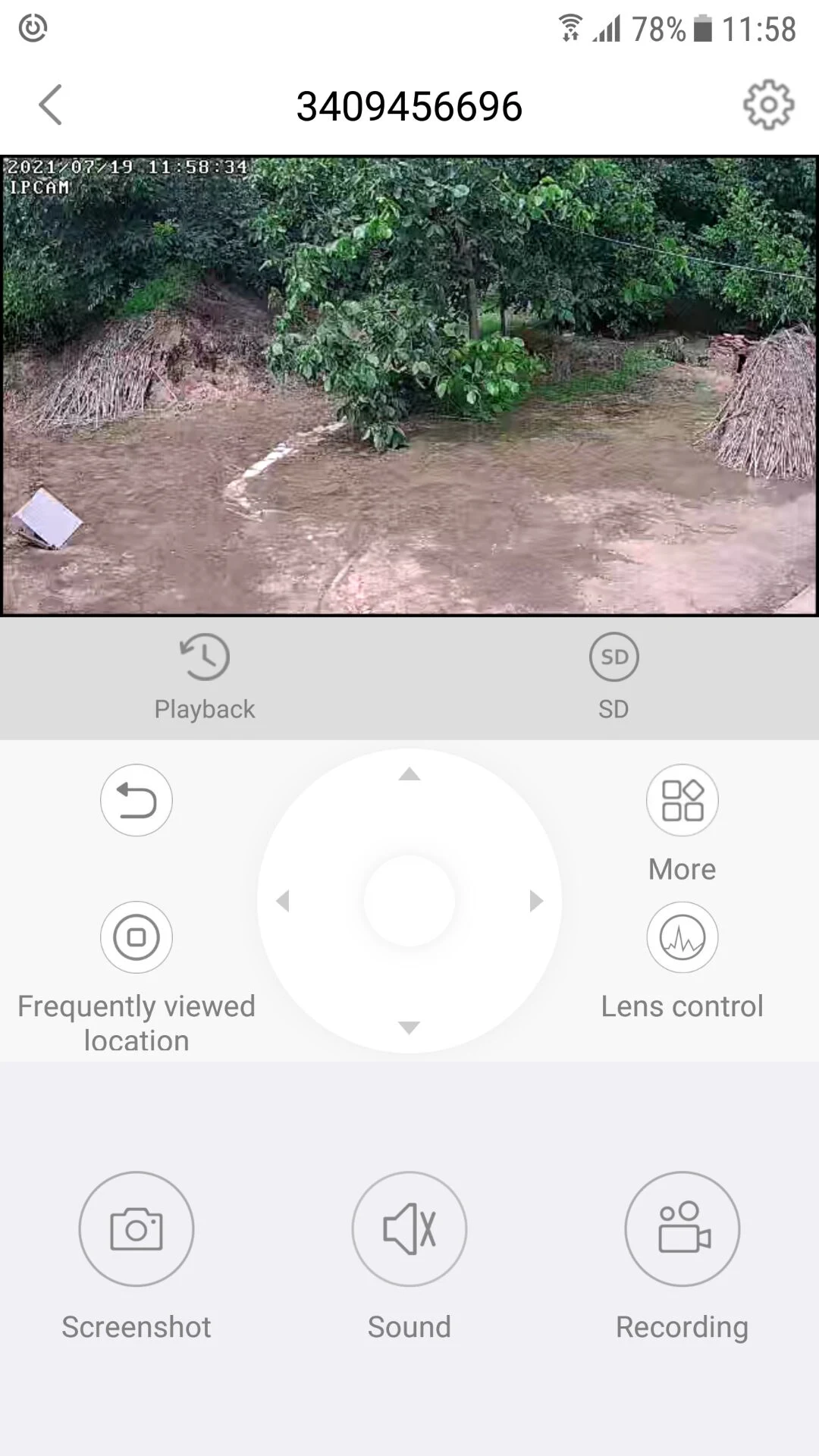The width and height of the screenshot is (819, 1456).
Task: Start Recording the video feed
Action: pos(682,1228)
